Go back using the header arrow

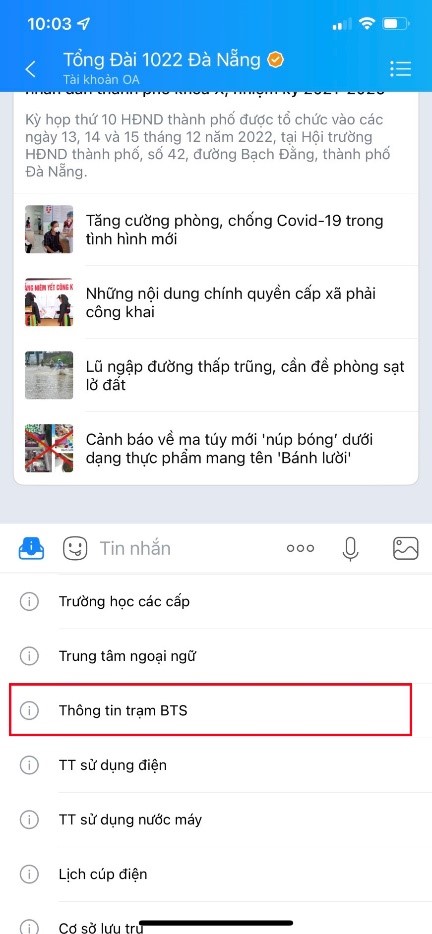[31, 69]
